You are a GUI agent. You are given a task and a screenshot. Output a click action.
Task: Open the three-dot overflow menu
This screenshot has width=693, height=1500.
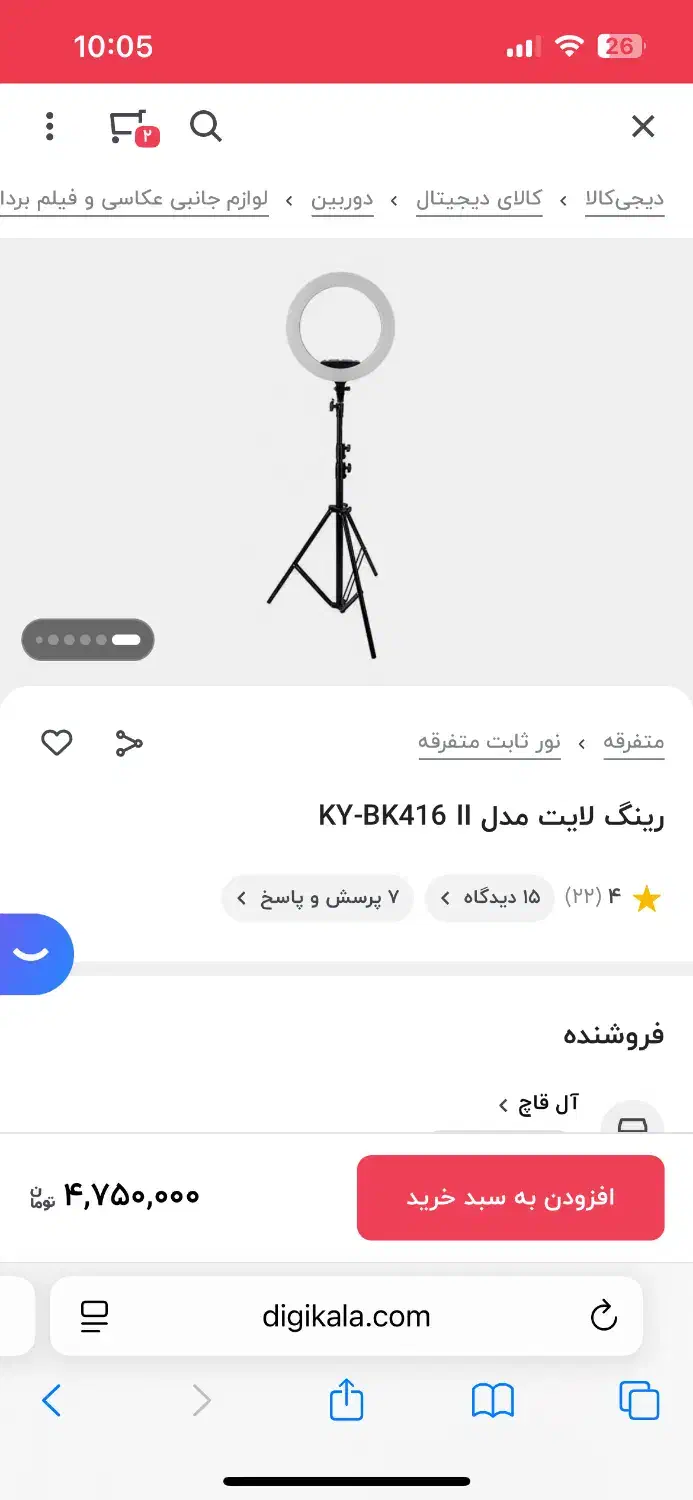pyautogui.click(x=49, y=127)
